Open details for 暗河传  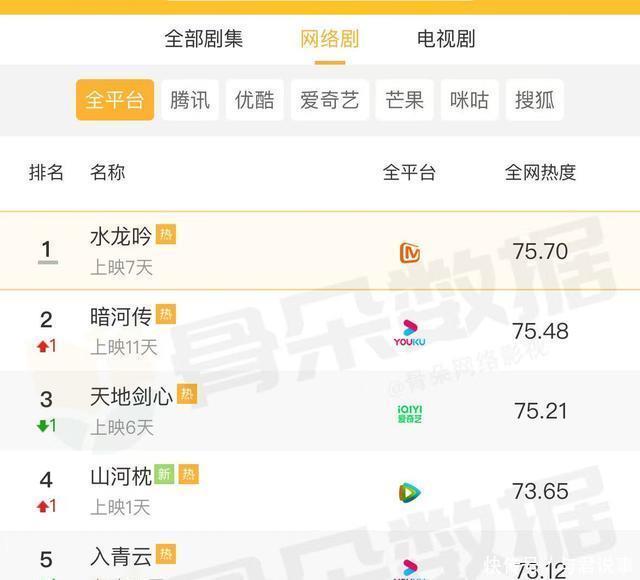(121, 316)
